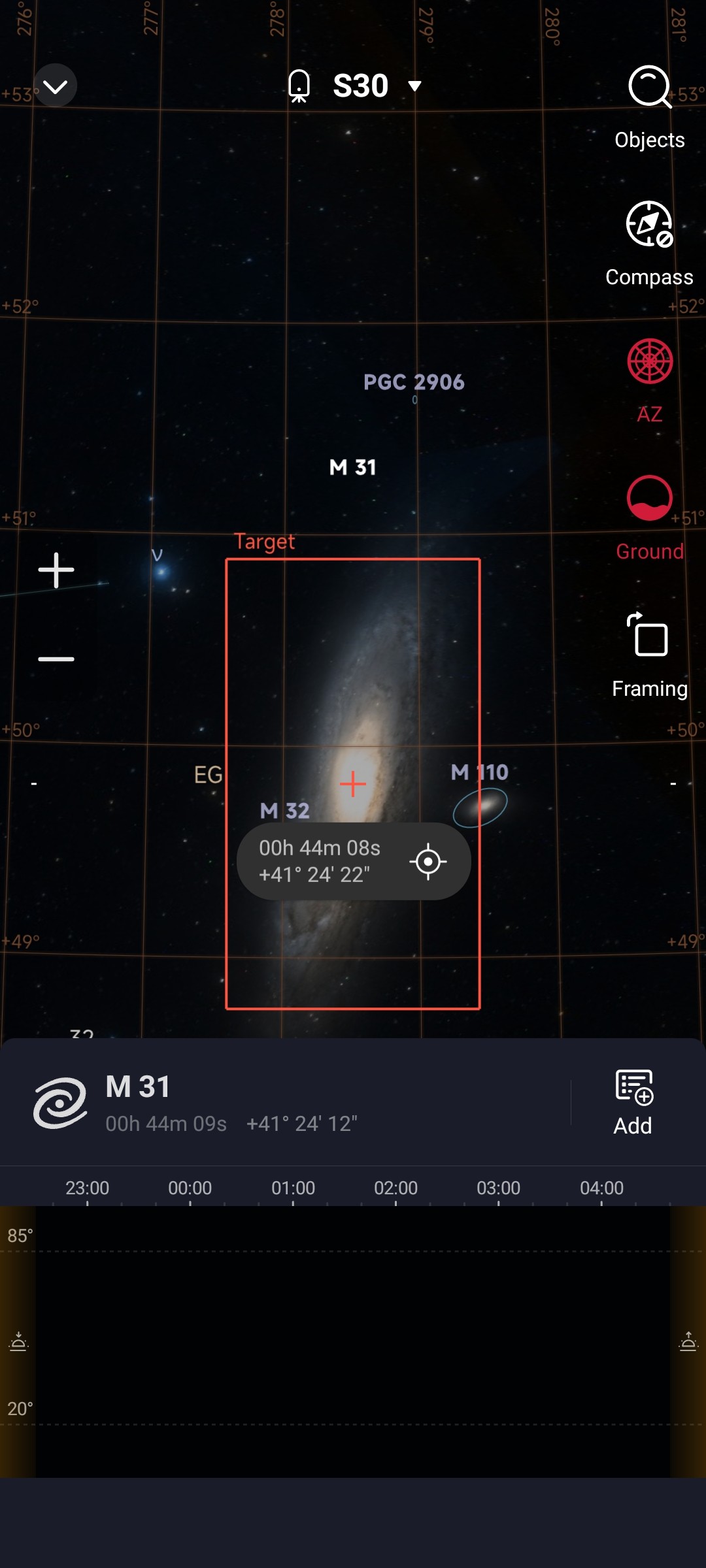Select the M 110 galaxy on map

(x=480, y=807)
